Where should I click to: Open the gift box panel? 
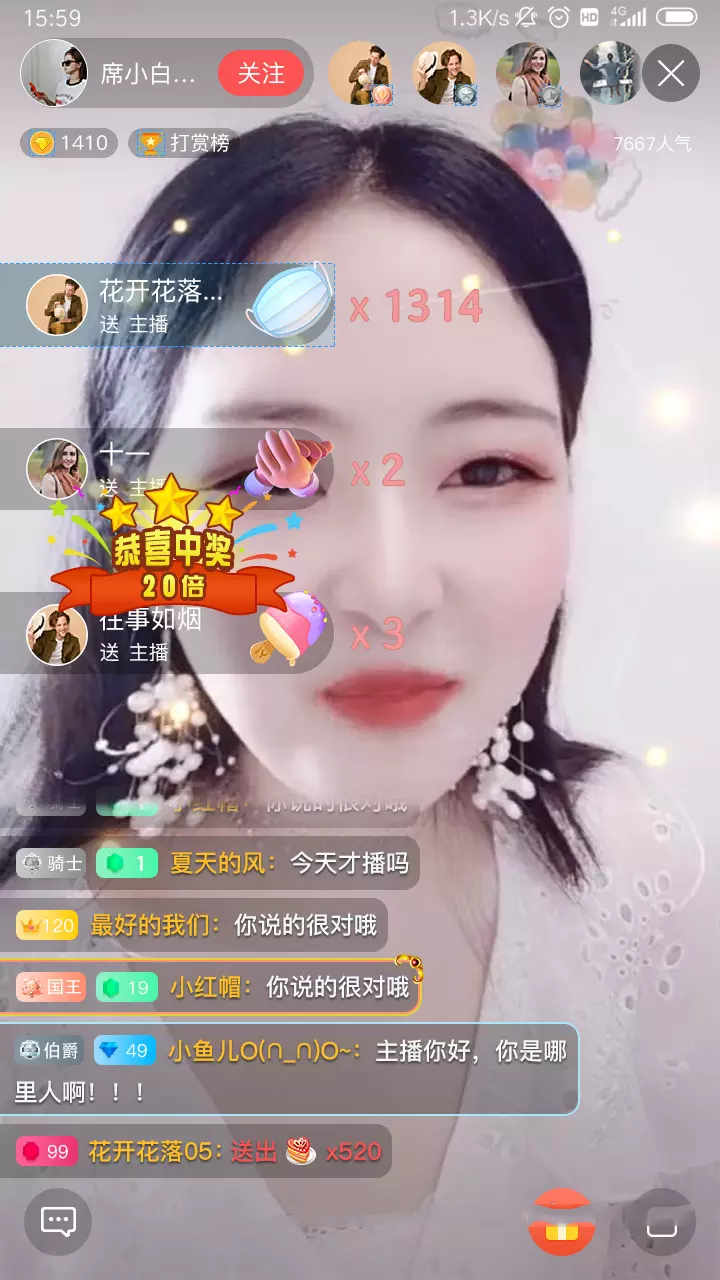point(561,1221)
